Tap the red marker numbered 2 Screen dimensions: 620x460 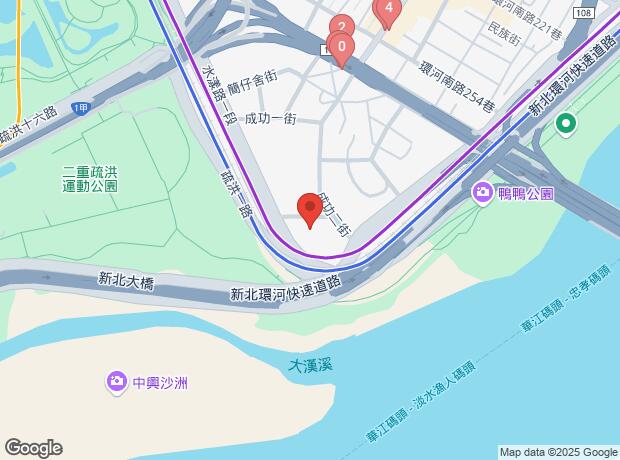(342, 27)
